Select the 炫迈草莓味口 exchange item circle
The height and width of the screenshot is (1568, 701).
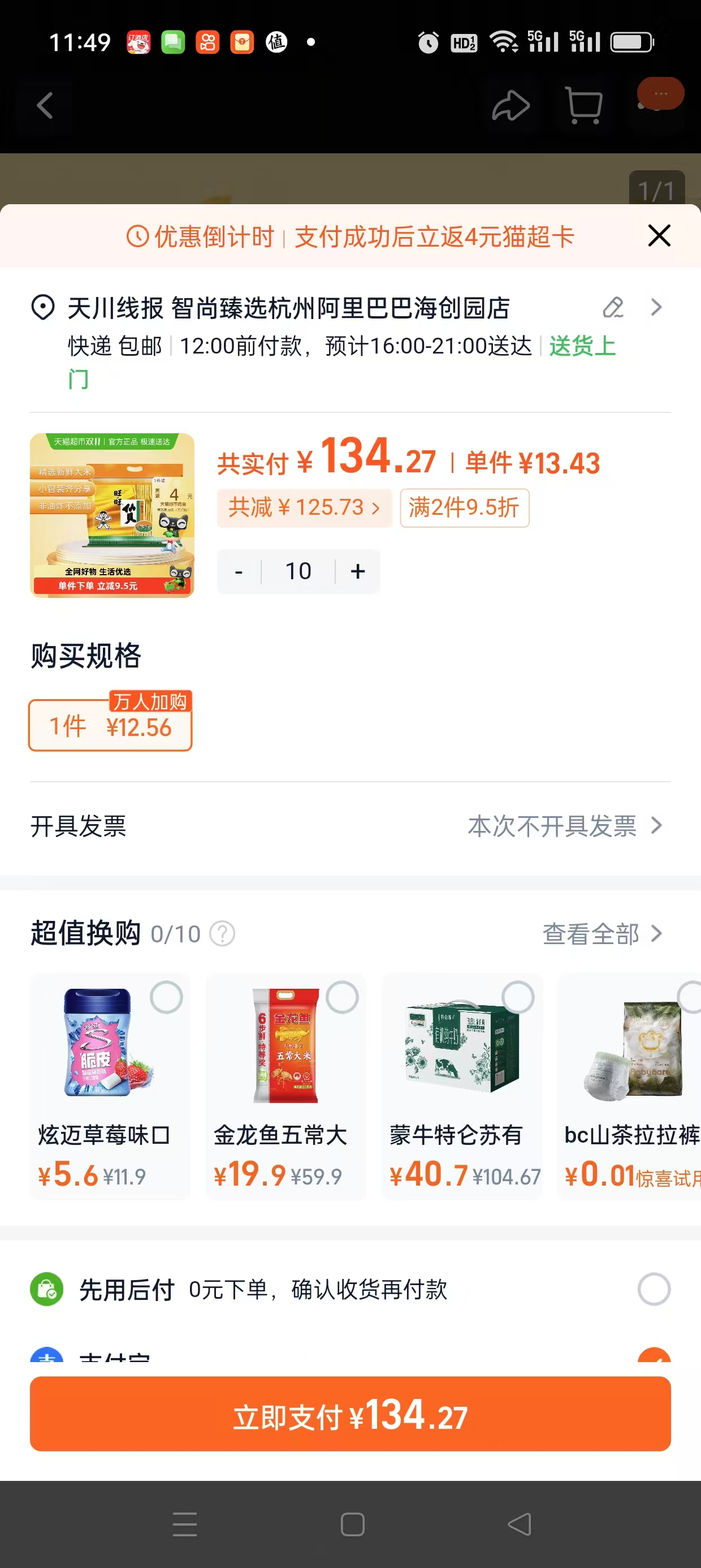[166, 998]
